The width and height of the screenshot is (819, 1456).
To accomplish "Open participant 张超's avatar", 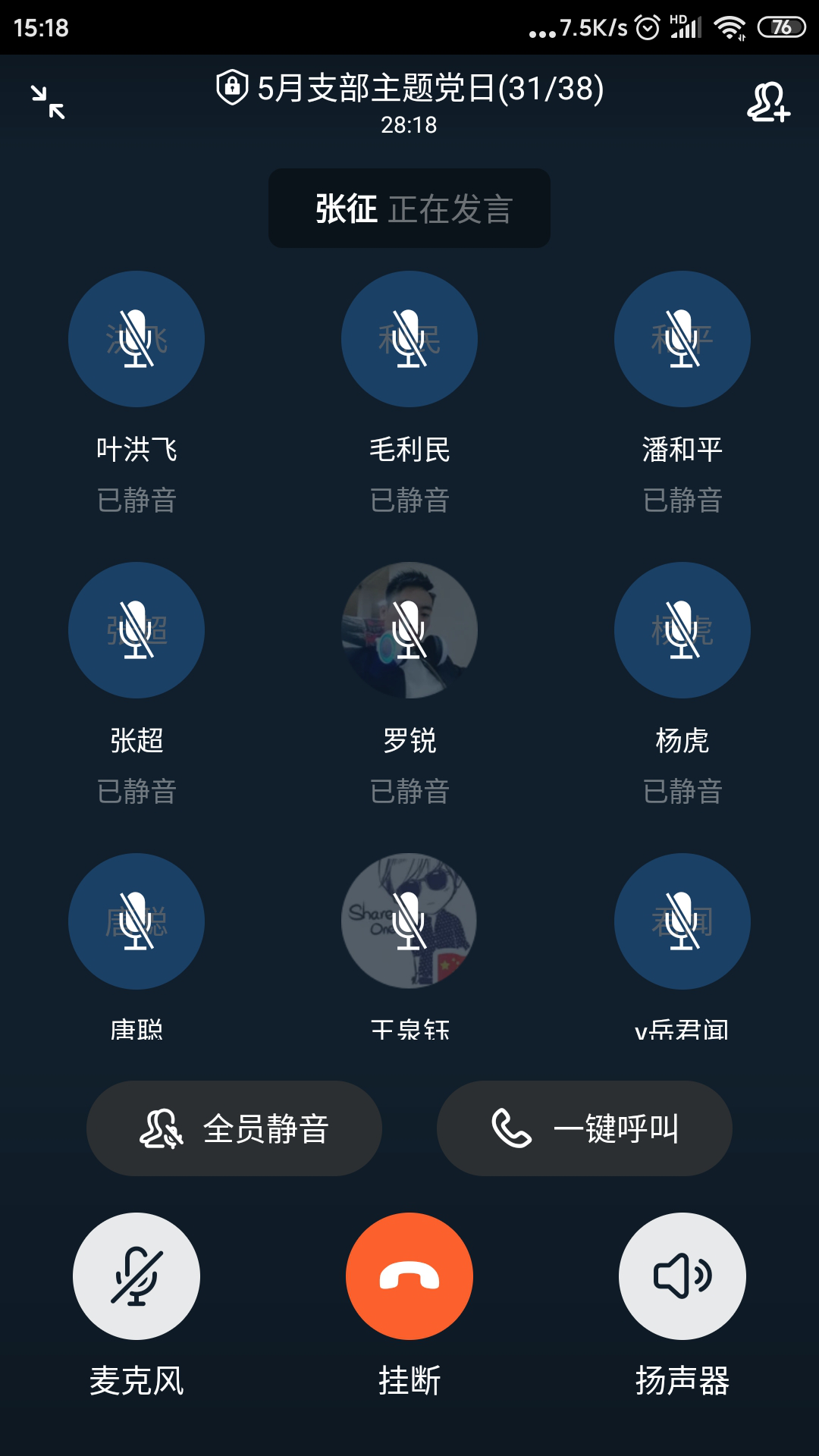I will coord(136,630).
